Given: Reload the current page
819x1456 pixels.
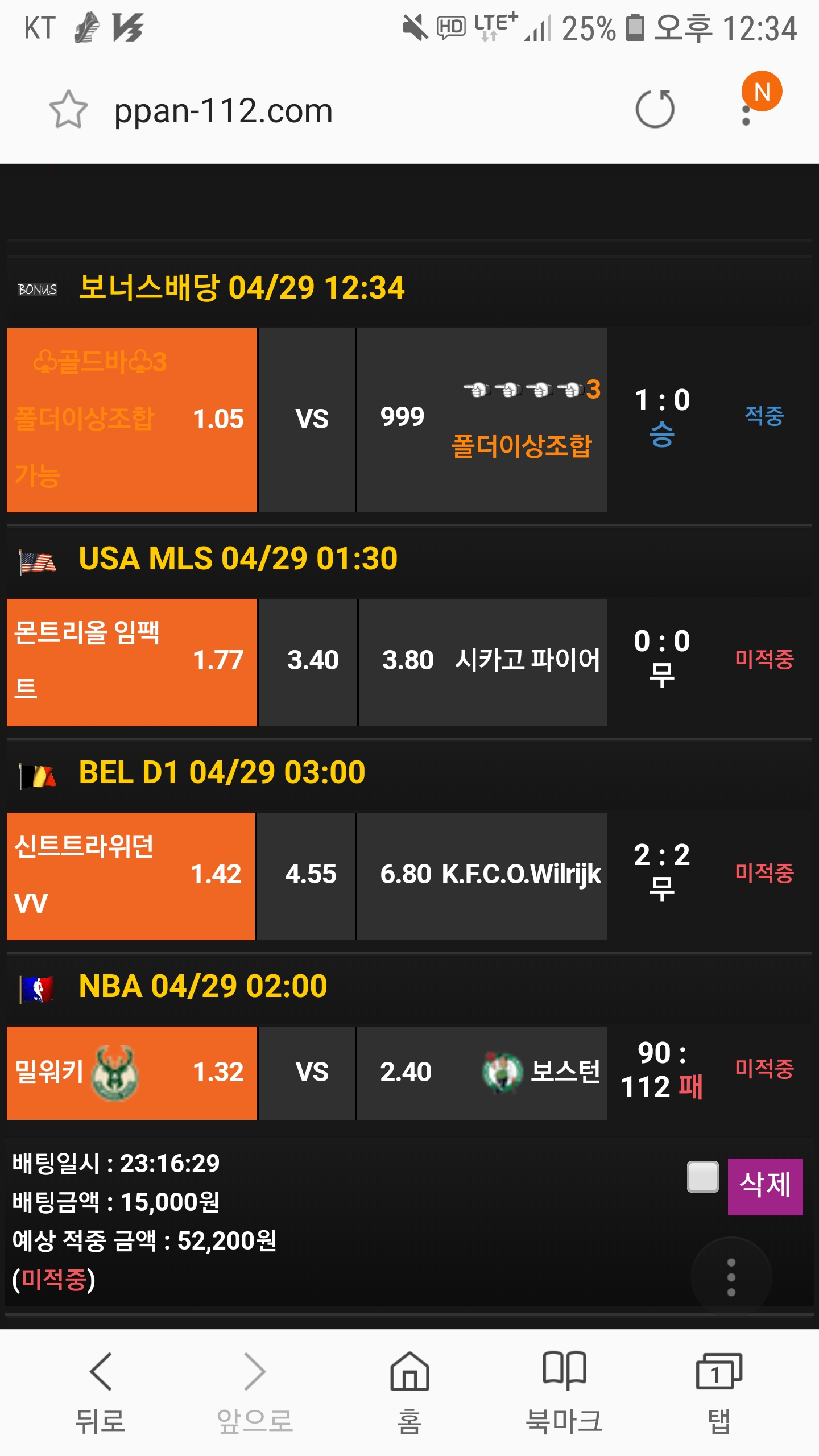Looking at the screenshot, I should pyautogui.click(x=655, y=109).
